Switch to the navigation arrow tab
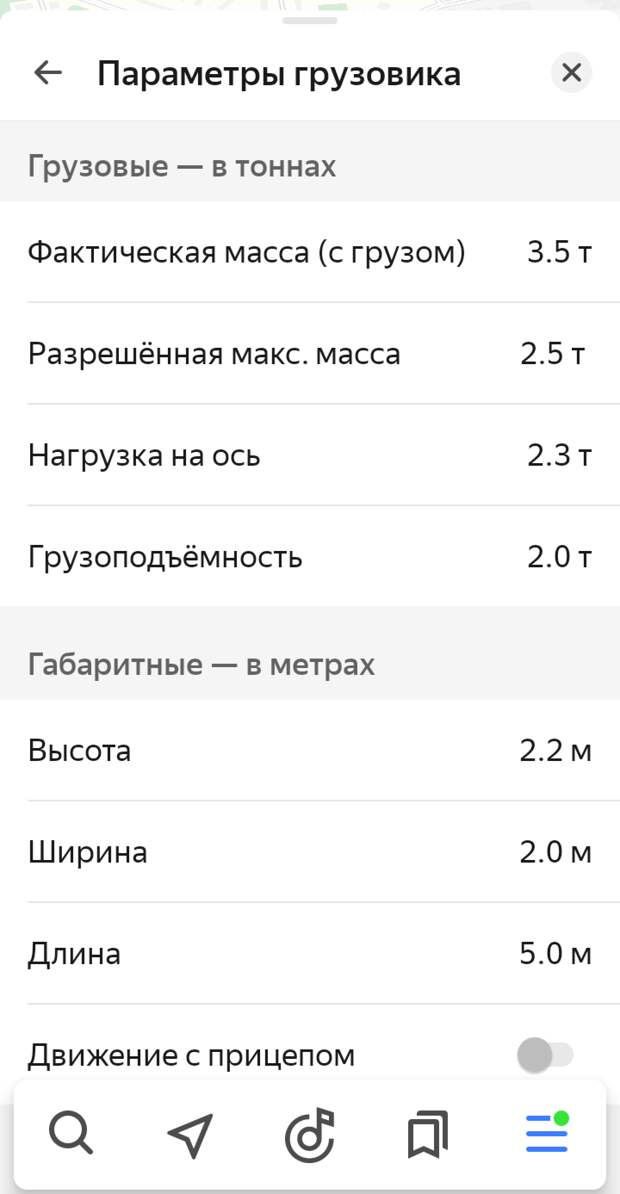Image resolution: width=620 pixels, height=1194 pixels. click(190, 1135)
